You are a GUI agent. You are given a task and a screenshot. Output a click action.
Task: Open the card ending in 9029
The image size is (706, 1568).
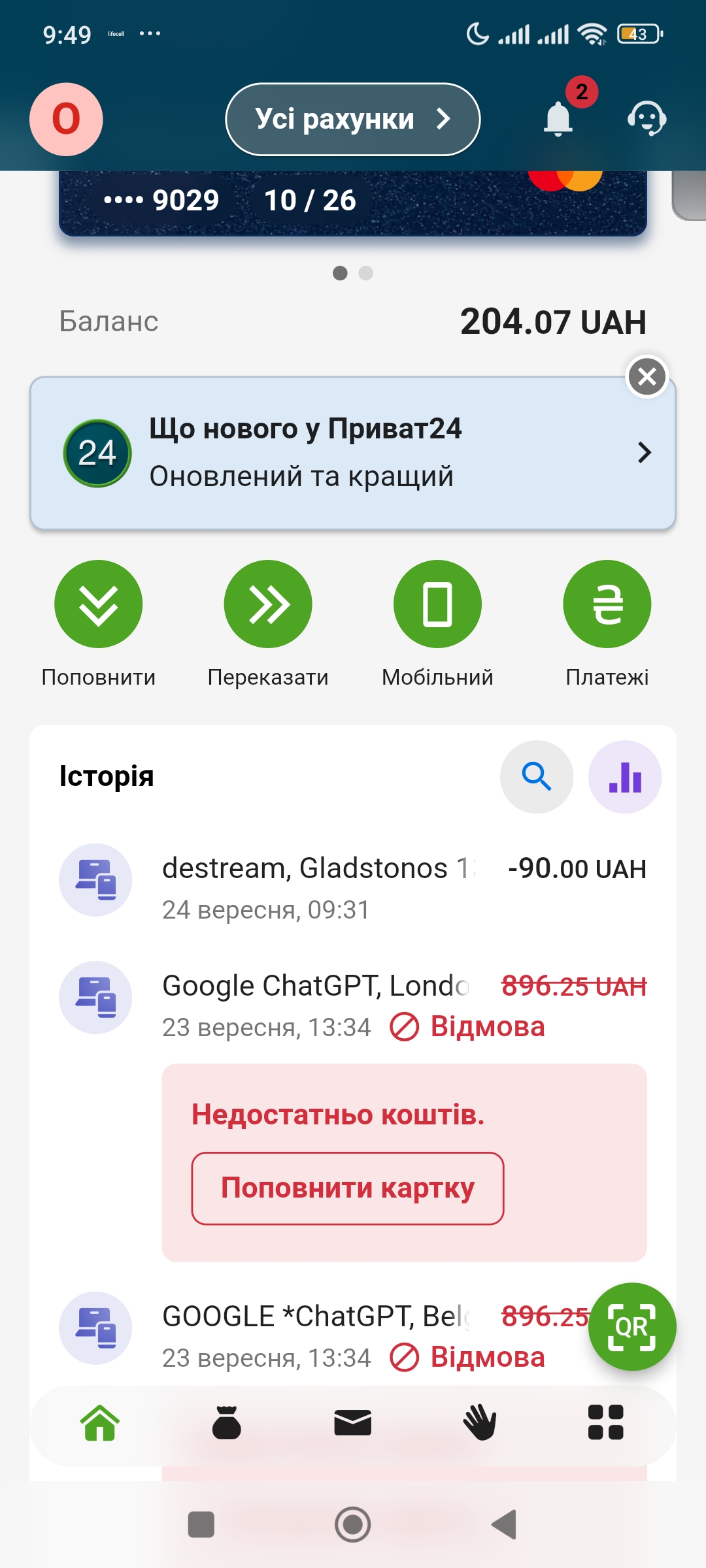pos(353,203)
